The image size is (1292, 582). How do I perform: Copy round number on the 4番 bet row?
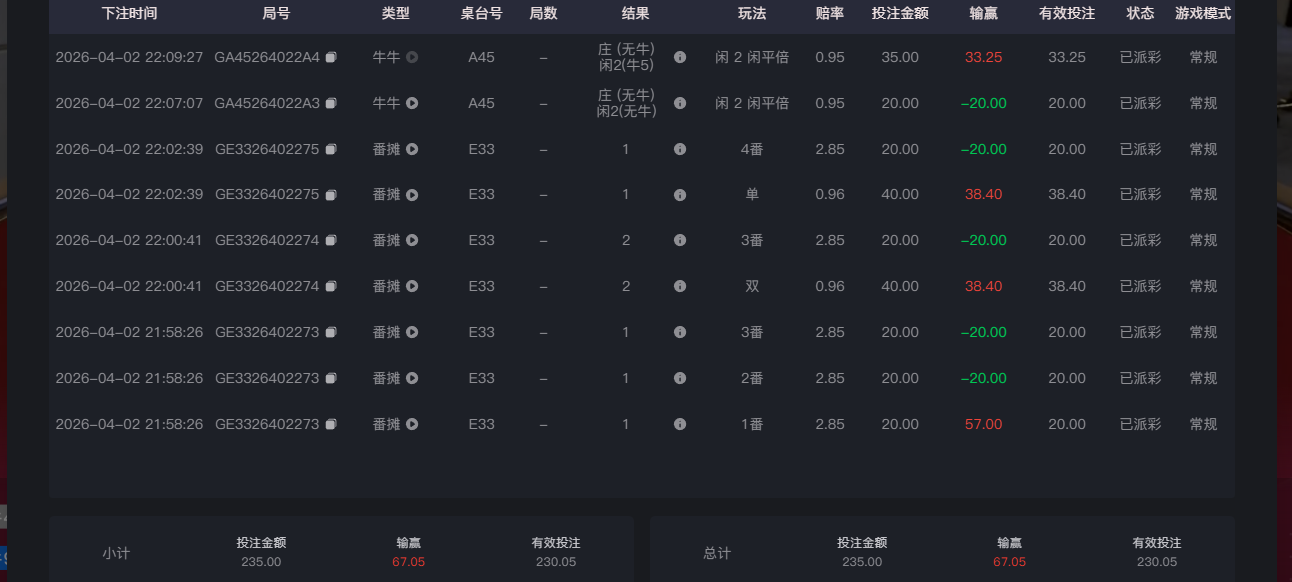(x=331, y=149)
